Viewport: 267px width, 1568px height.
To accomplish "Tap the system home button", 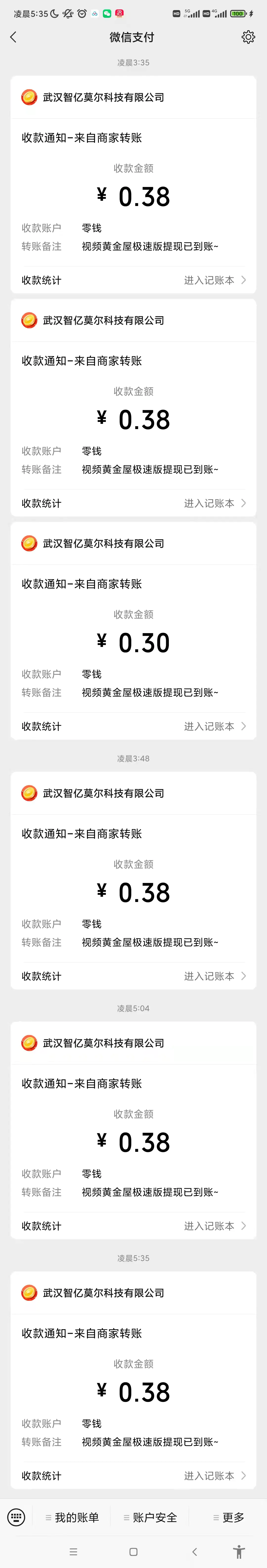I will coord(133,1552).
